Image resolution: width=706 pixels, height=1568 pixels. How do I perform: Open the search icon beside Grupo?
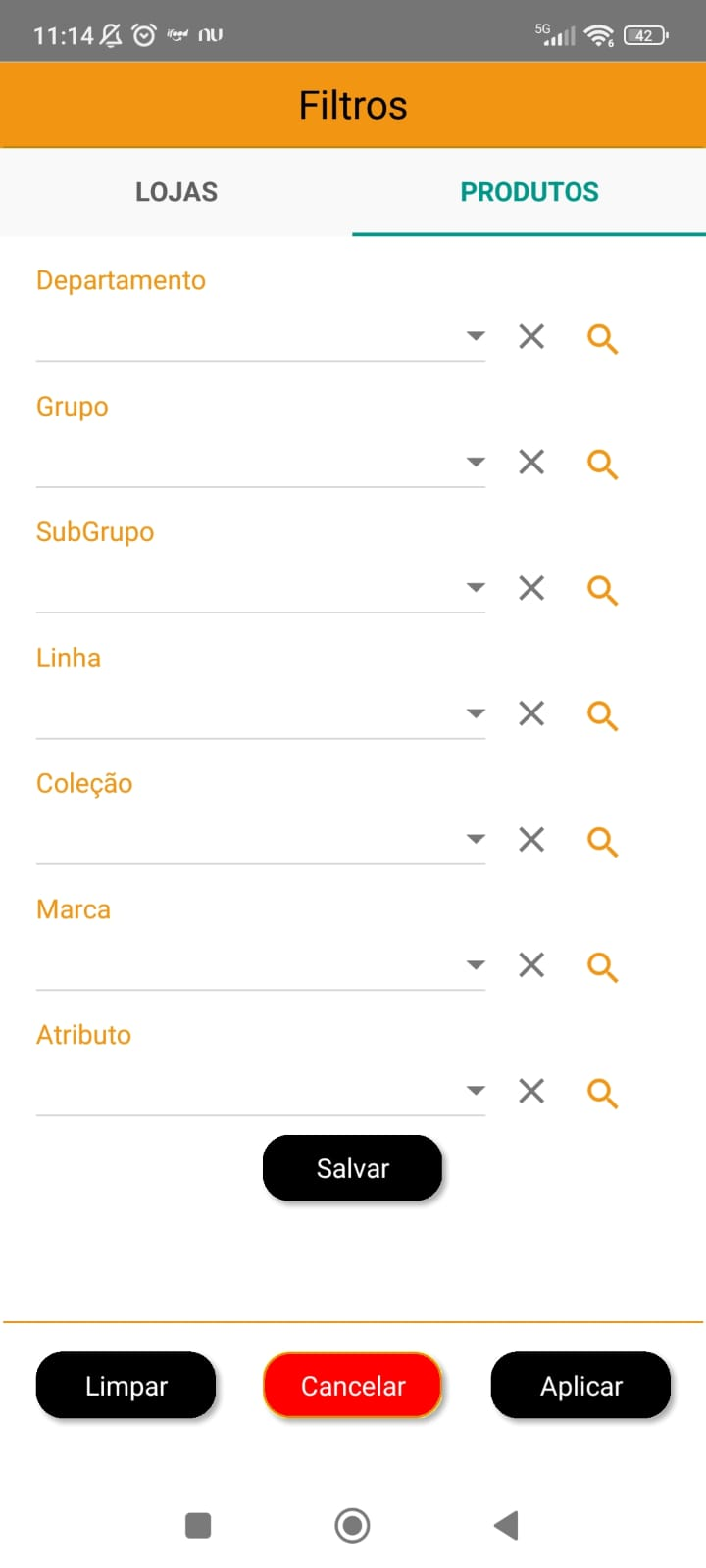pos(602,464)
